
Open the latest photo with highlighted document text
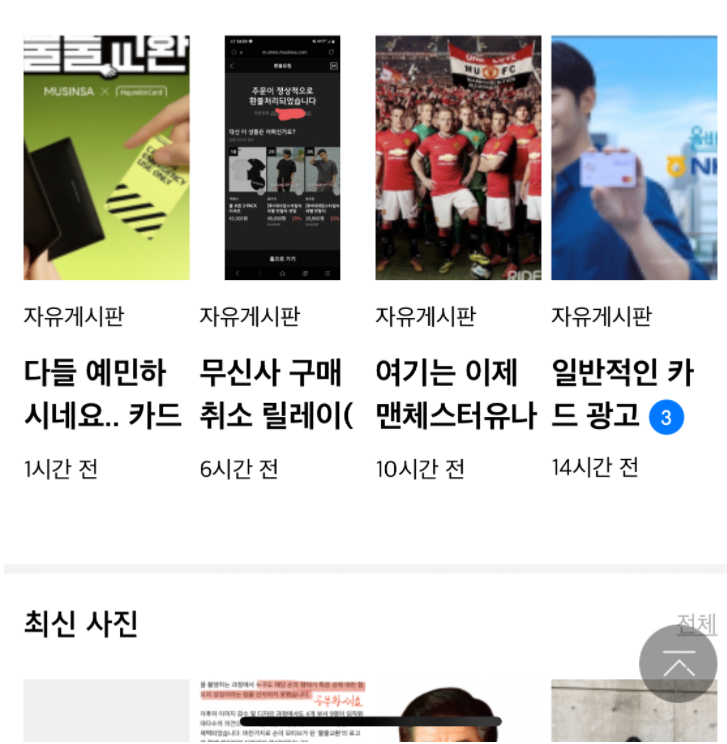pyautogui.click(x=285, y=710)
